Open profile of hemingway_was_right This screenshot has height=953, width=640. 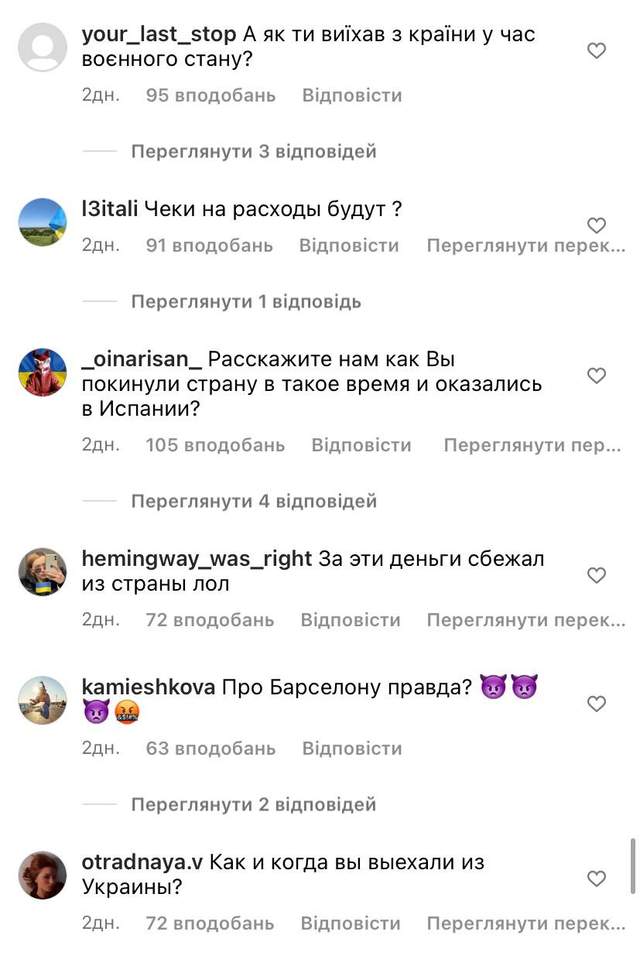click(x=197, y=559)
